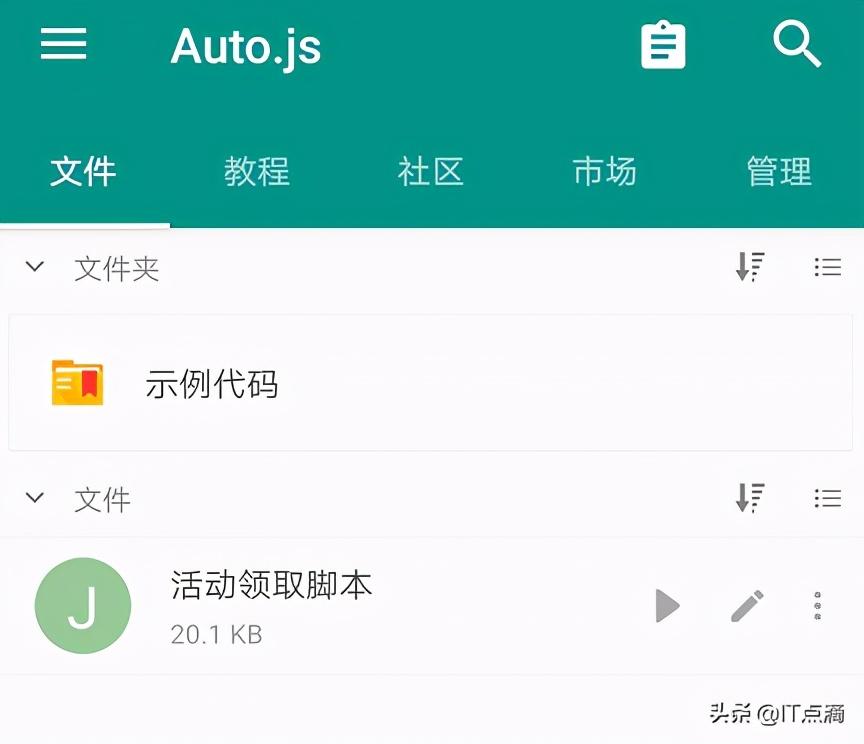Sort the 文件夹 section
This screenshot has width=864, height=744.
pyautogui.click(x=750, y=267)
